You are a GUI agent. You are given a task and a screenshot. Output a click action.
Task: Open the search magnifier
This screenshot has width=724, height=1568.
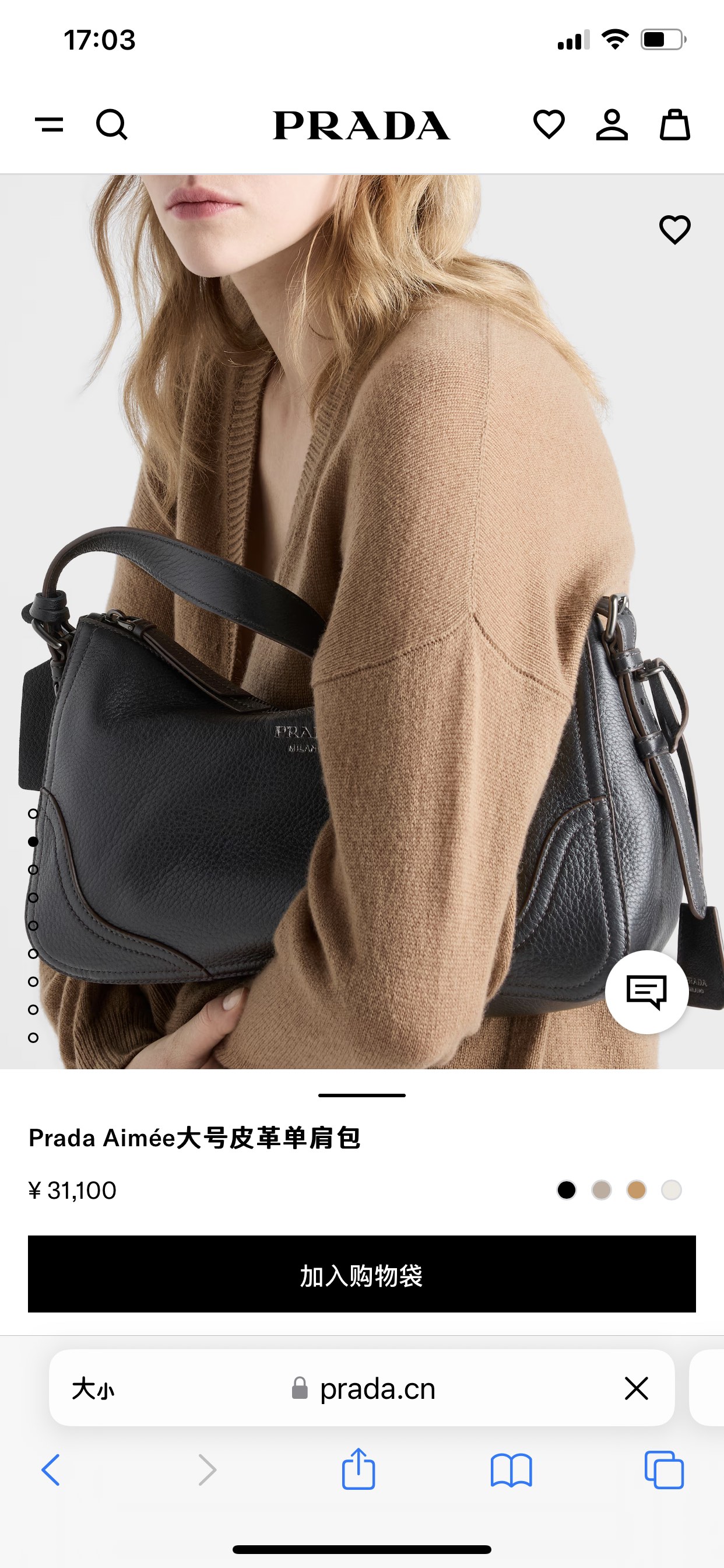[112, 125]
